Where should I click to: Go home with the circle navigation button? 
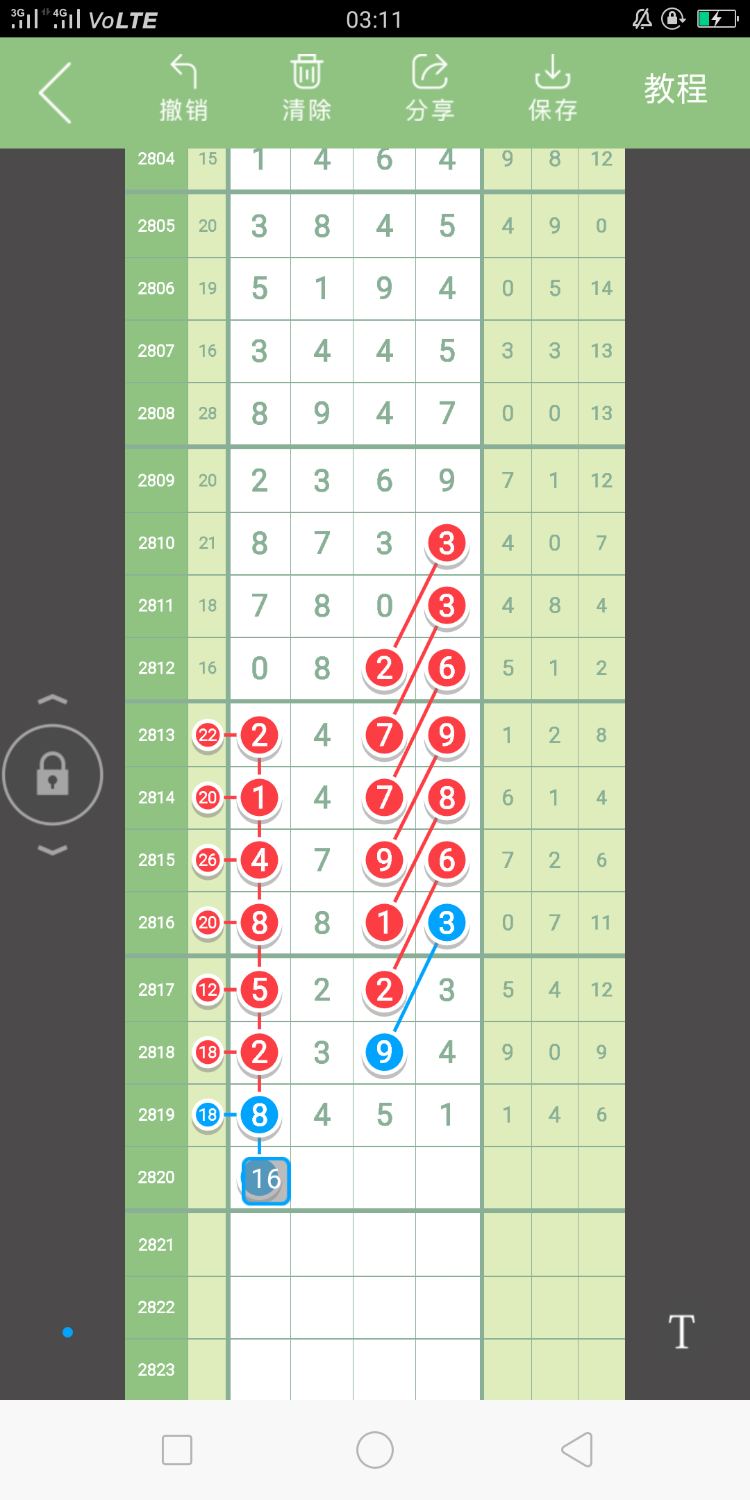tap(374, 1448)
